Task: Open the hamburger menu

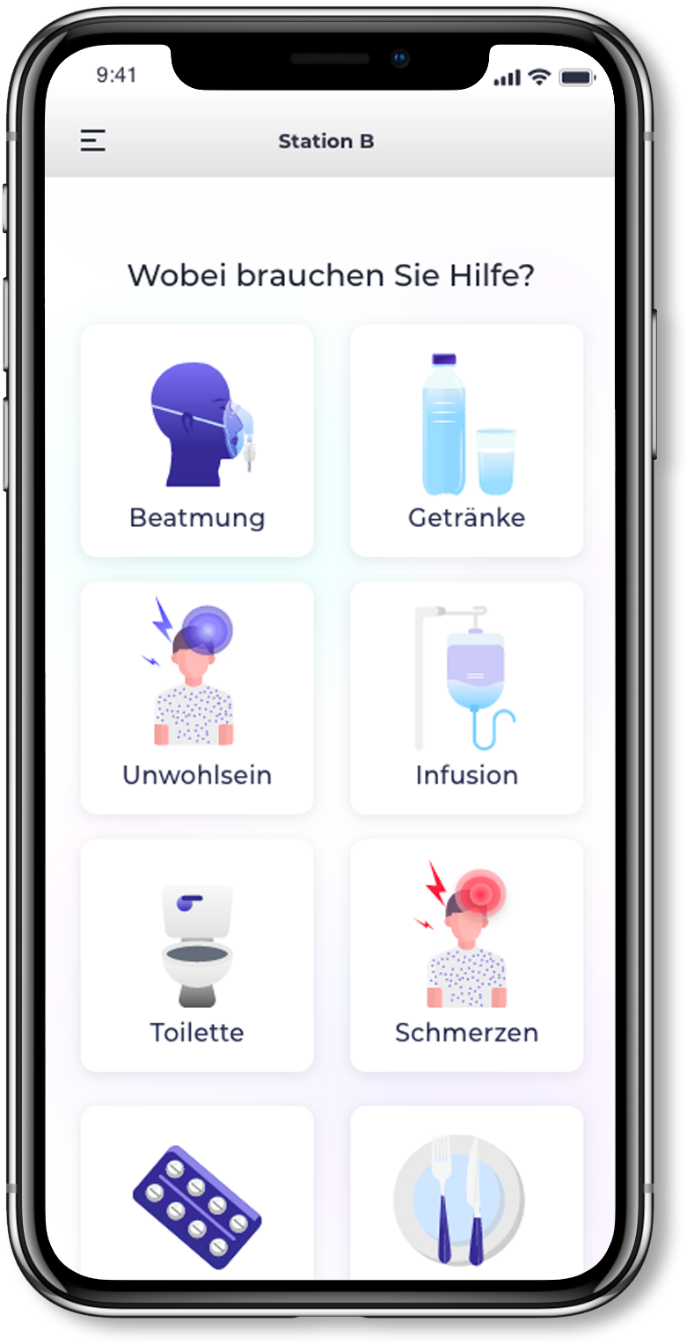Action: coord(93,141)
